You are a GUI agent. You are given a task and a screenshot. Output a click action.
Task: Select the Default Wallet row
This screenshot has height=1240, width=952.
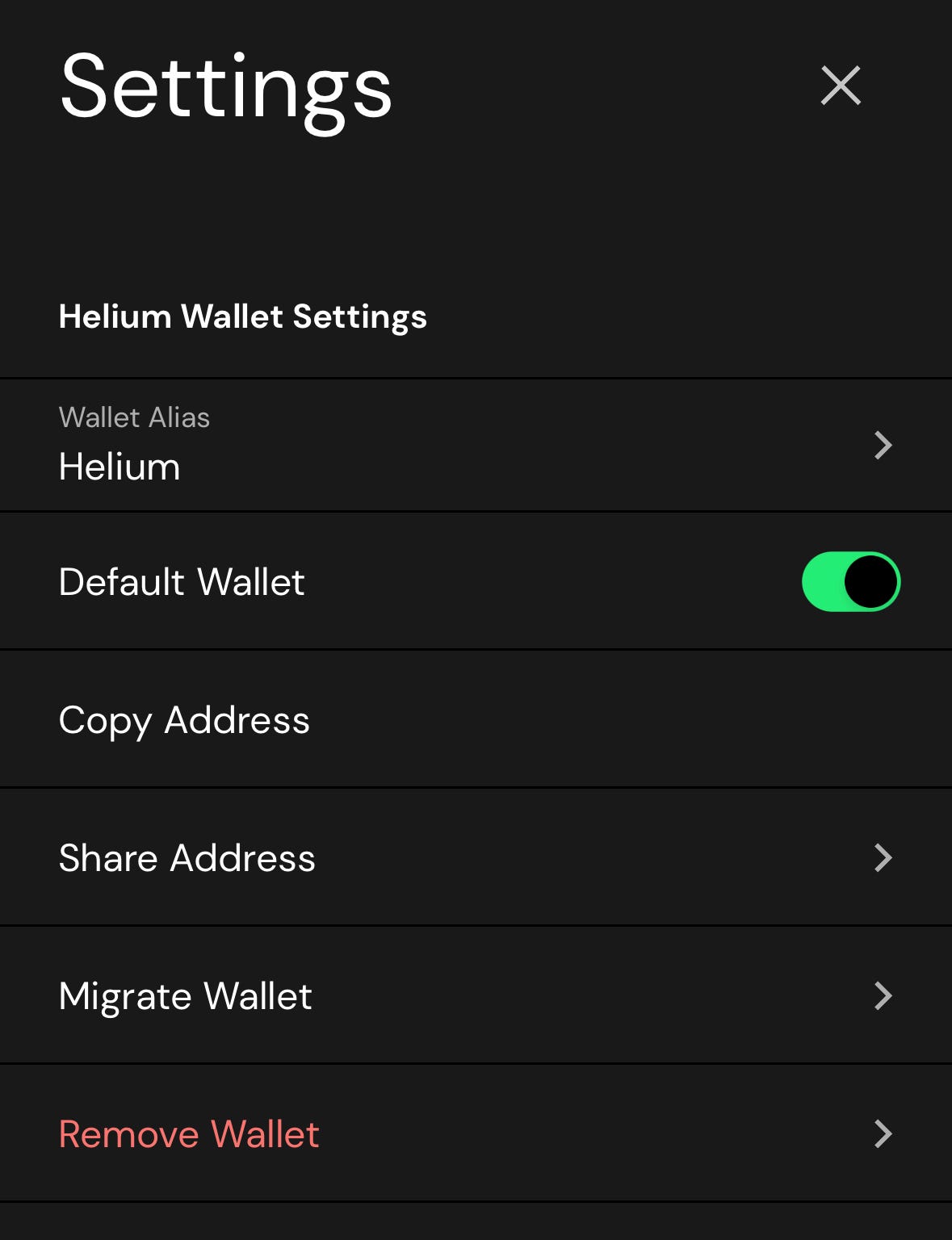click(404, 580)
